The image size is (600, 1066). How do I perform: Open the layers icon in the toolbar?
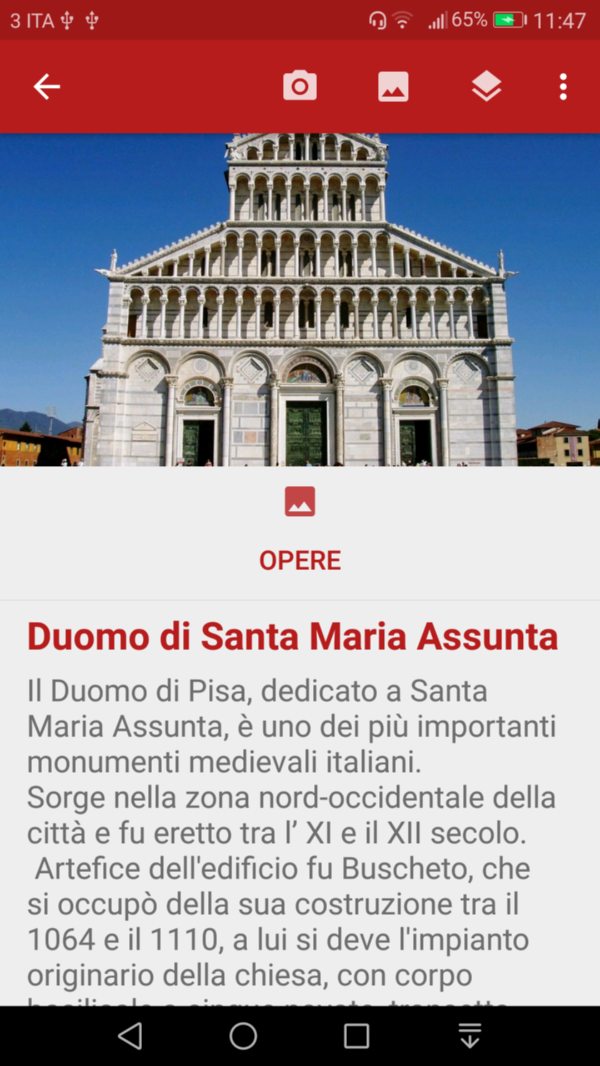(x=487, y=87)
